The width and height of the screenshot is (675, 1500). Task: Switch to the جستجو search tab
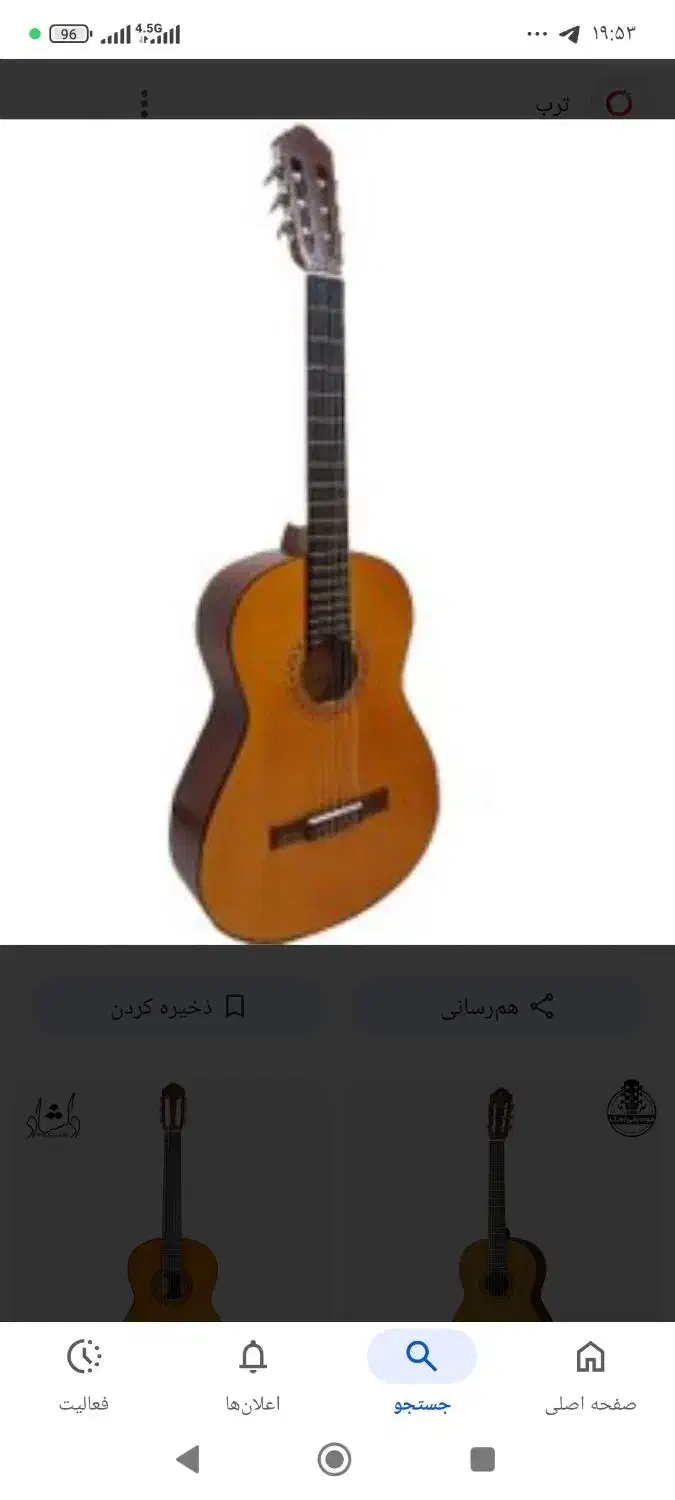[x=422, y=1375]
